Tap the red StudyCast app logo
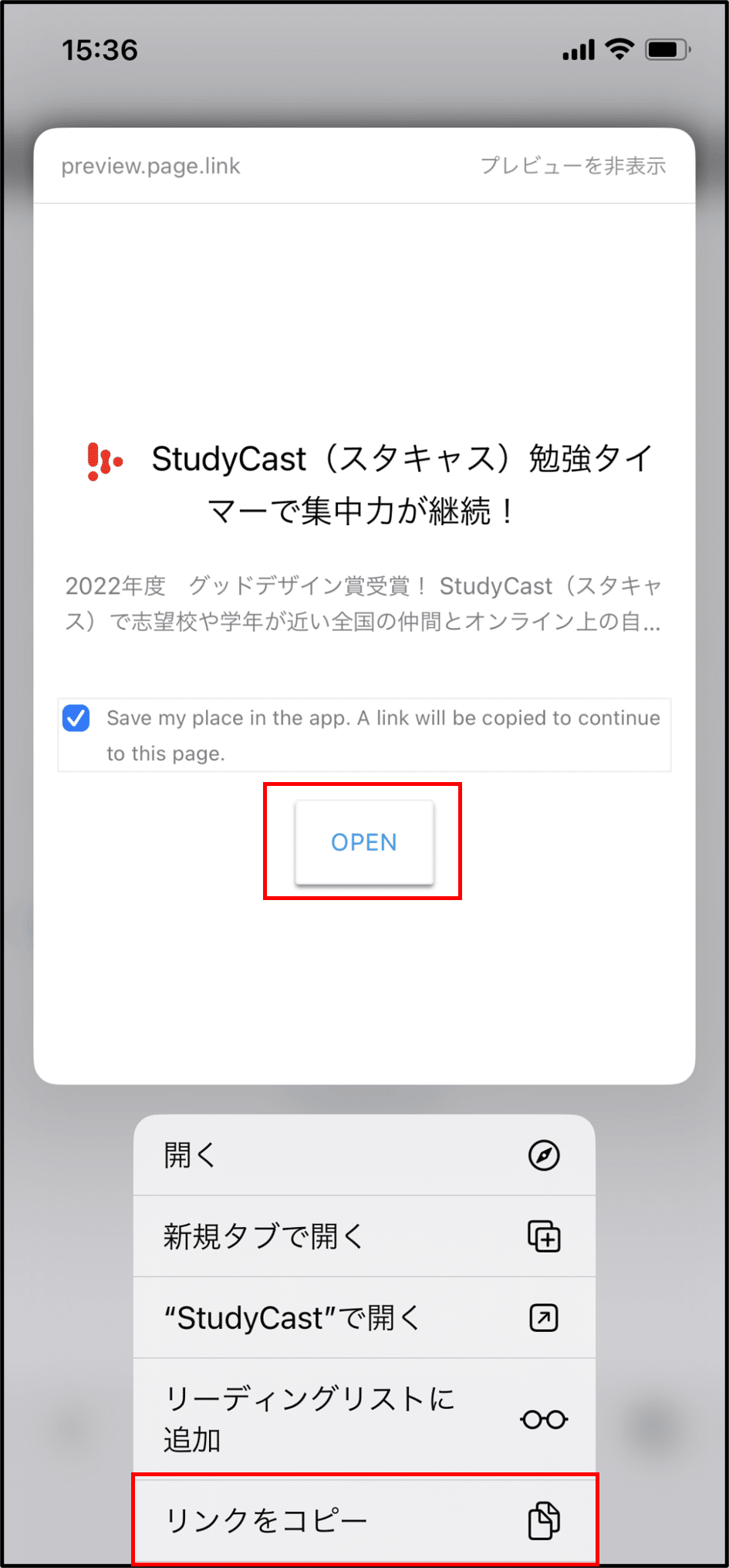This screenshot has width=729, height=1568. click(104, 459)
